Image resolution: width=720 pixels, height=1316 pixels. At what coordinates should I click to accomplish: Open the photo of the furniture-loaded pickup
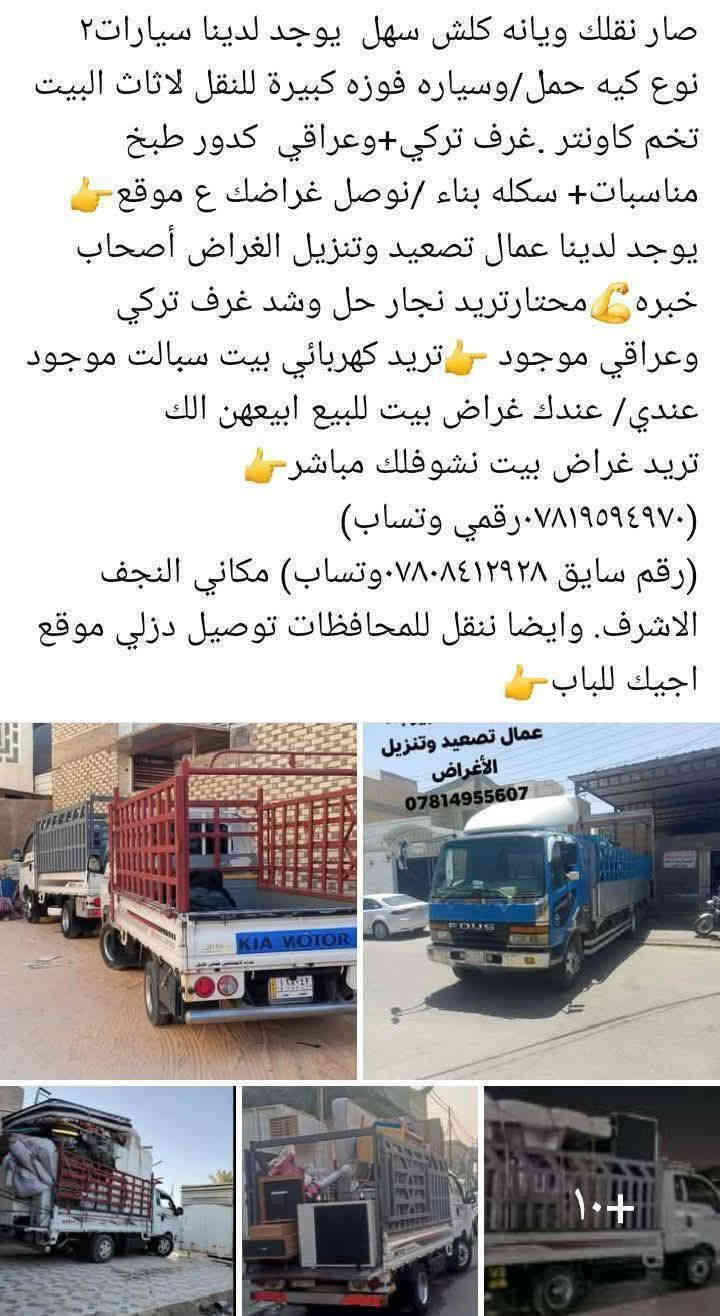point(116,1200)
